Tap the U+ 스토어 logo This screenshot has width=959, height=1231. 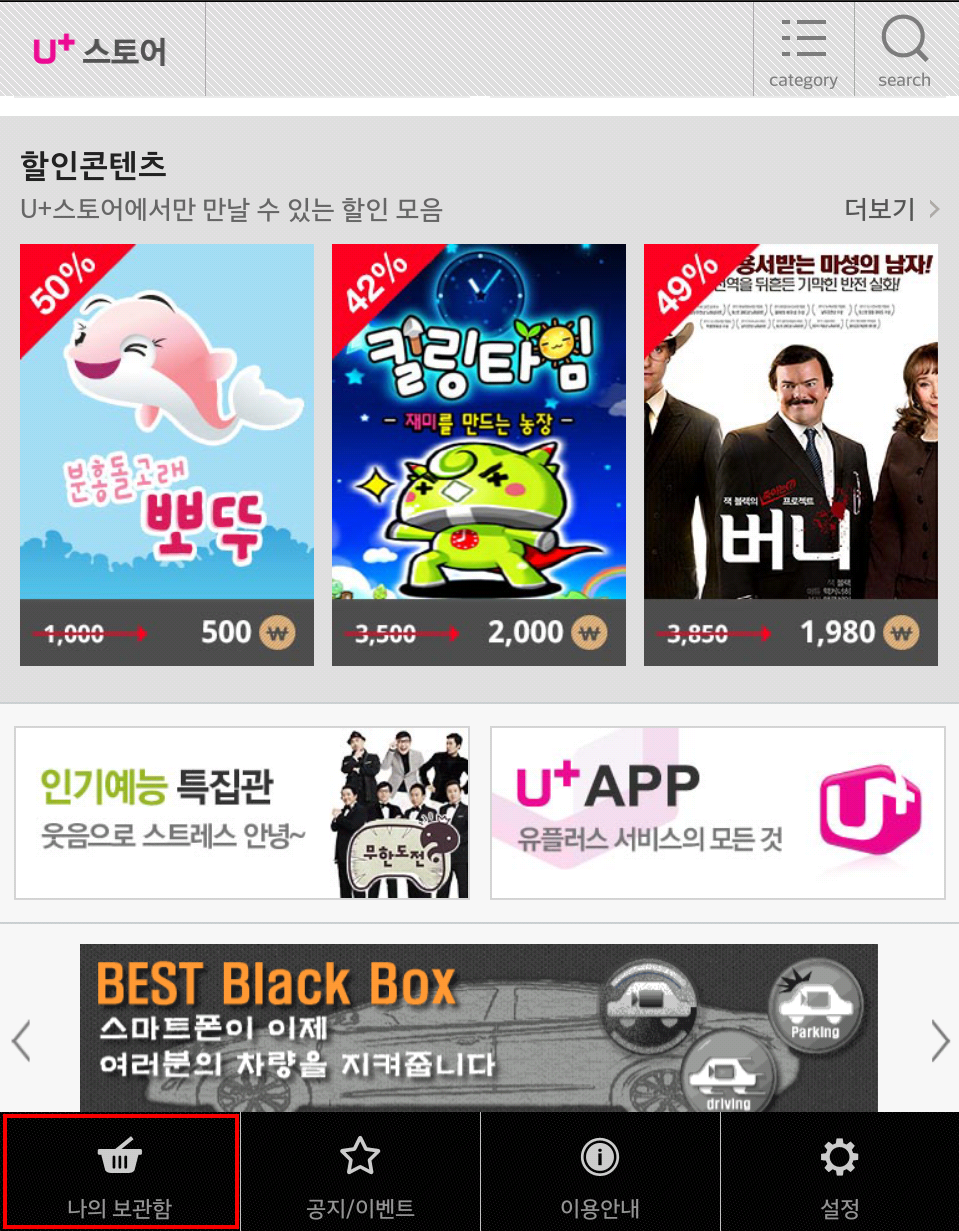(100, 50)
